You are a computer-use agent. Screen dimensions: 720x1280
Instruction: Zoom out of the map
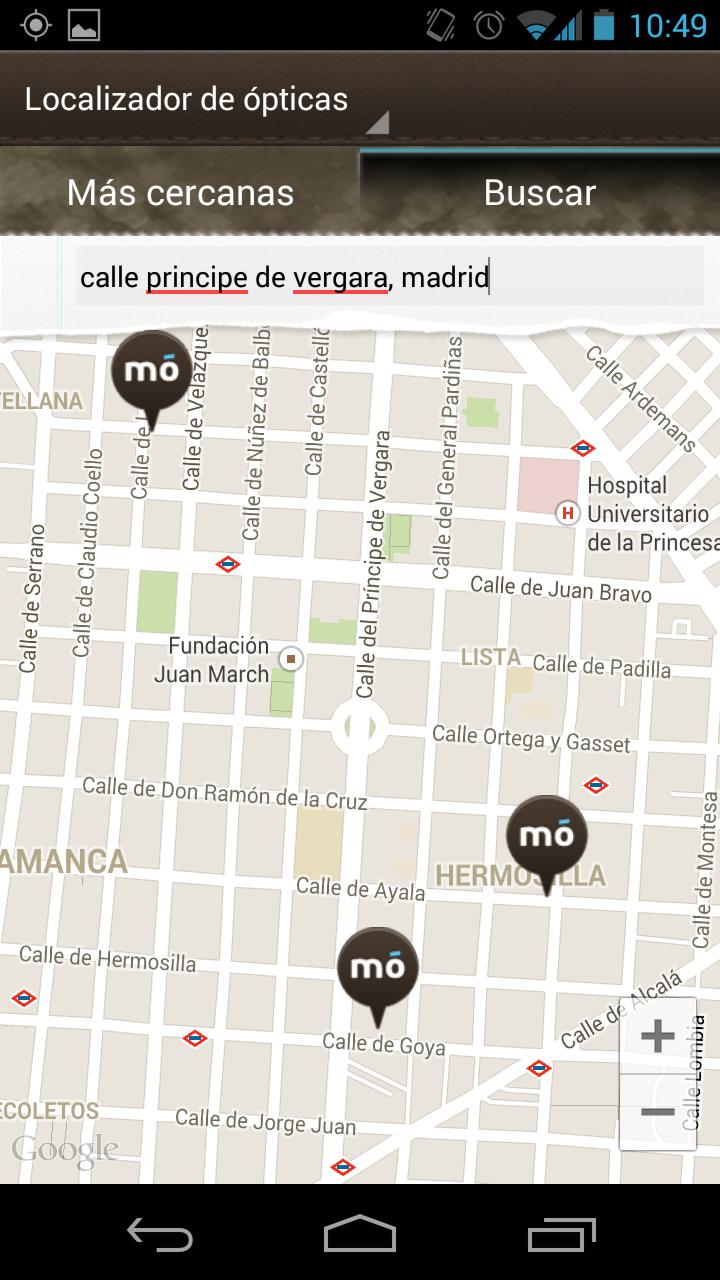657,1112
